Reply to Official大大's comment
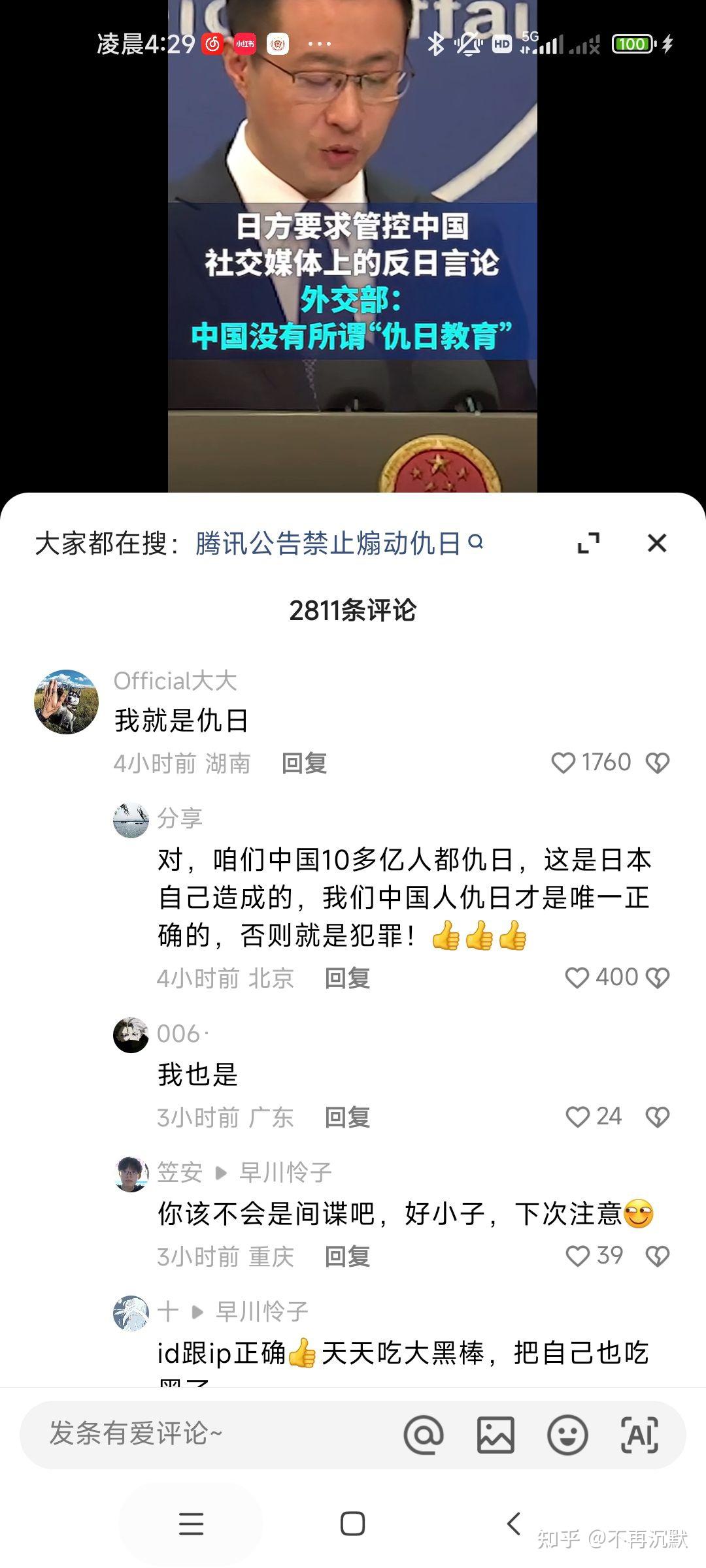The height and width of the screenshot is (1568, 706). (x=304, y=763)
